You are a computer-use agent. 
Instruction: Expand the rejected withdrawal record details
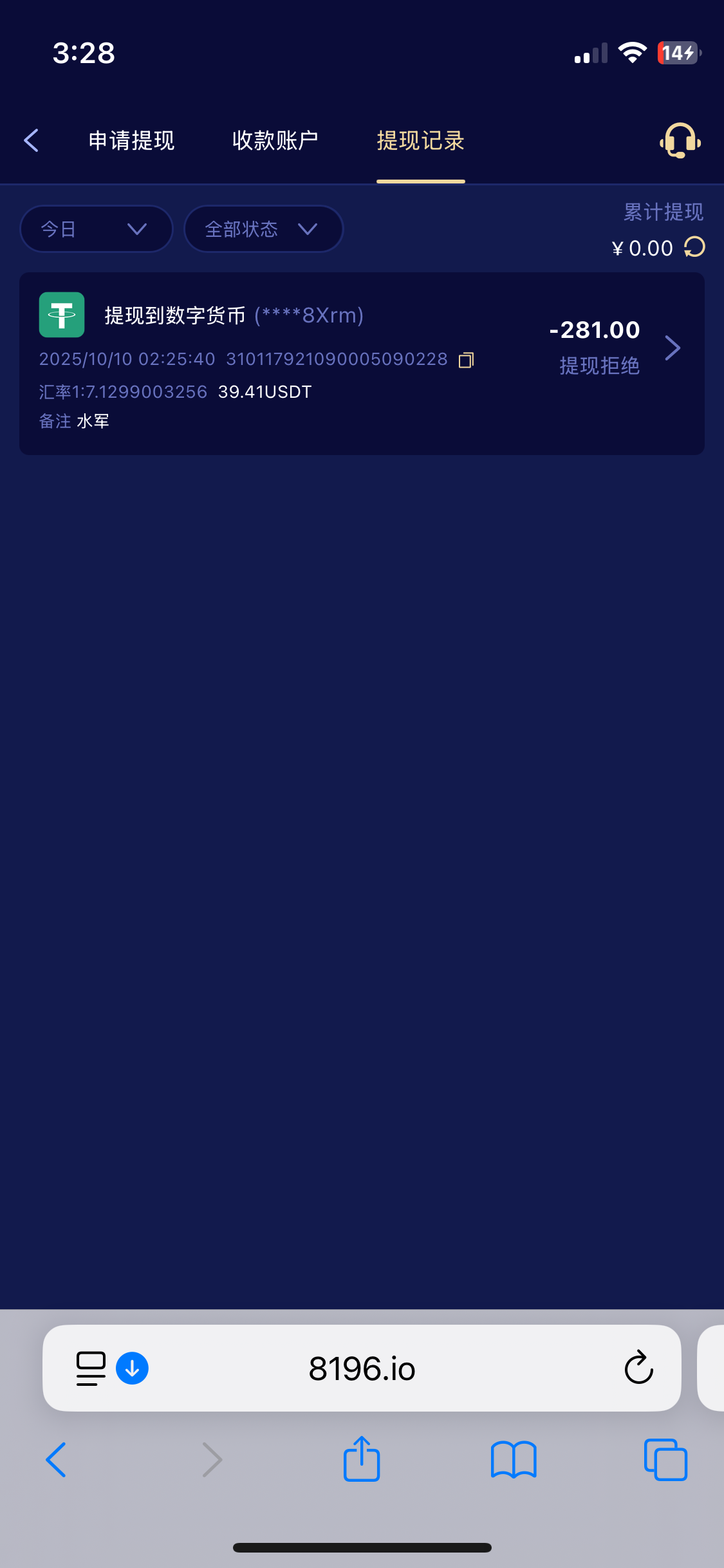click(673, 348)
